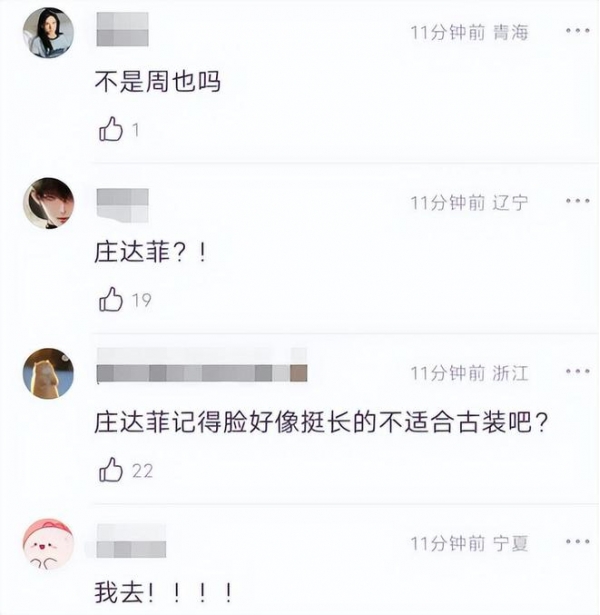Viewport: 600px width, 615px height.
Task: Like the comment about 庄达菲 not suiting 古装
Action: coord(111,469)
